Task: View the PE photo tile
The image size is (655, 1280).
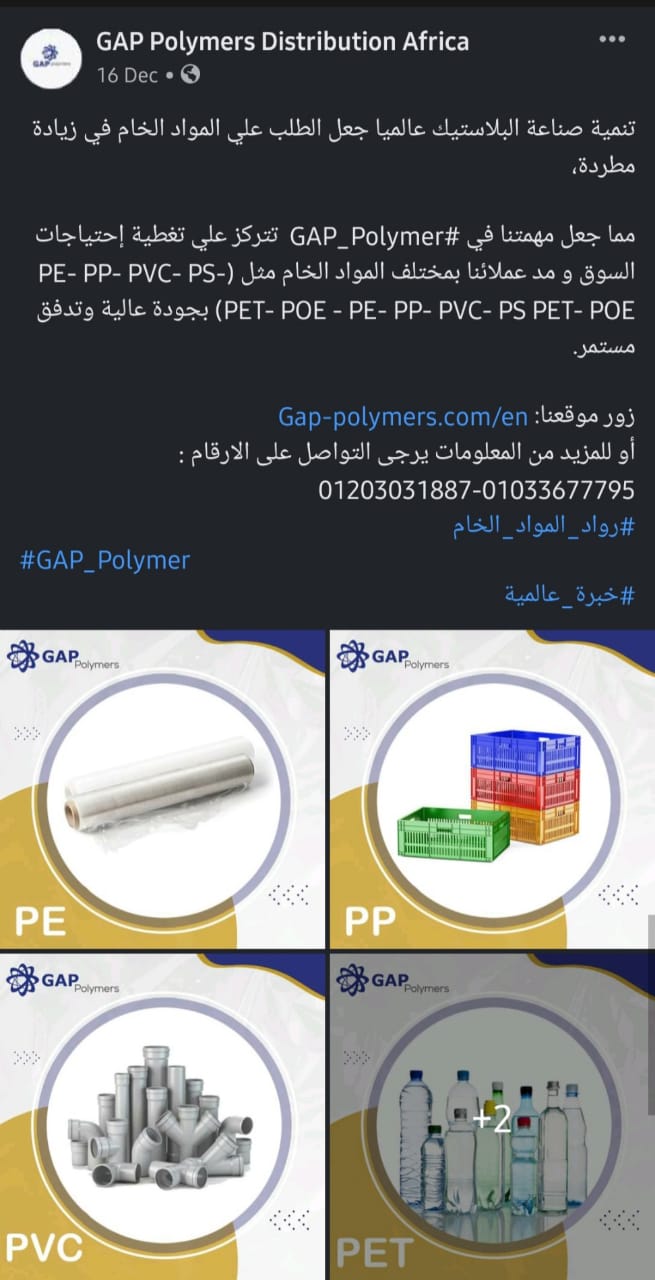Action: click(x=162, y=789)
